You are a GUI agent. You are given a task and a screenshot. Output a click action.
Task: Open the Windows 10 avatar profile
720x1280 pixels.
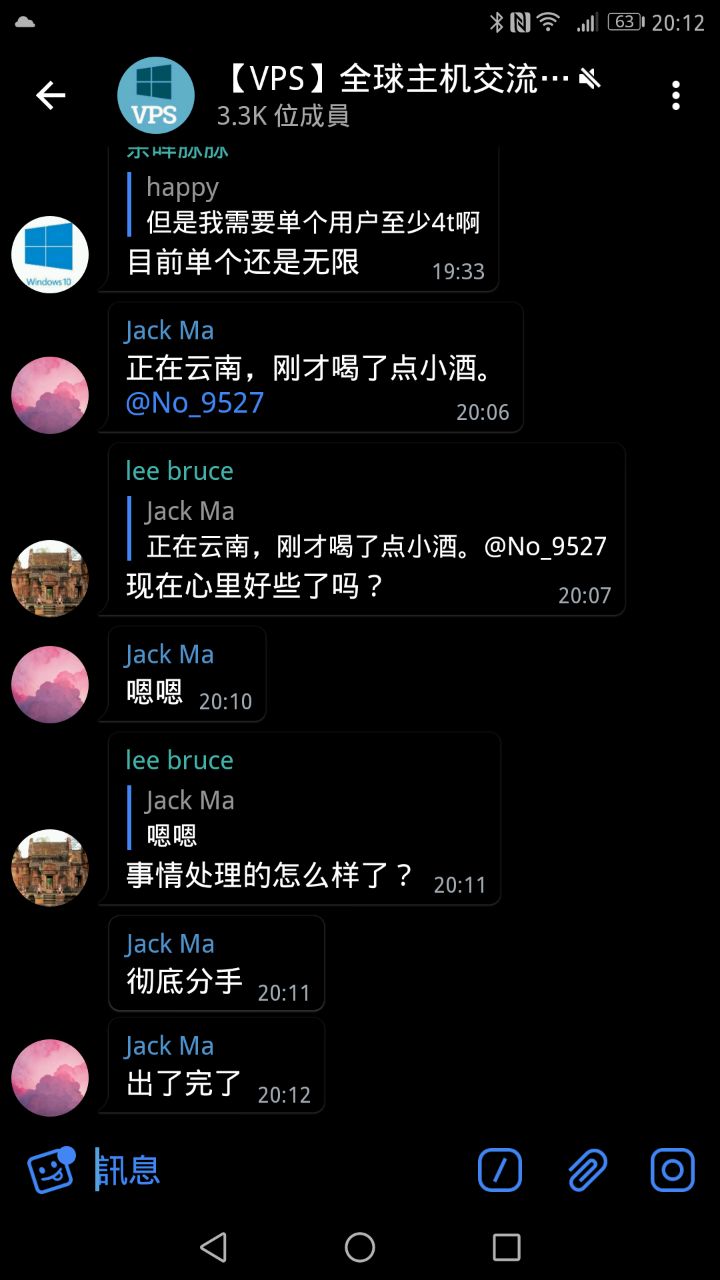click(x=50, y=254)
